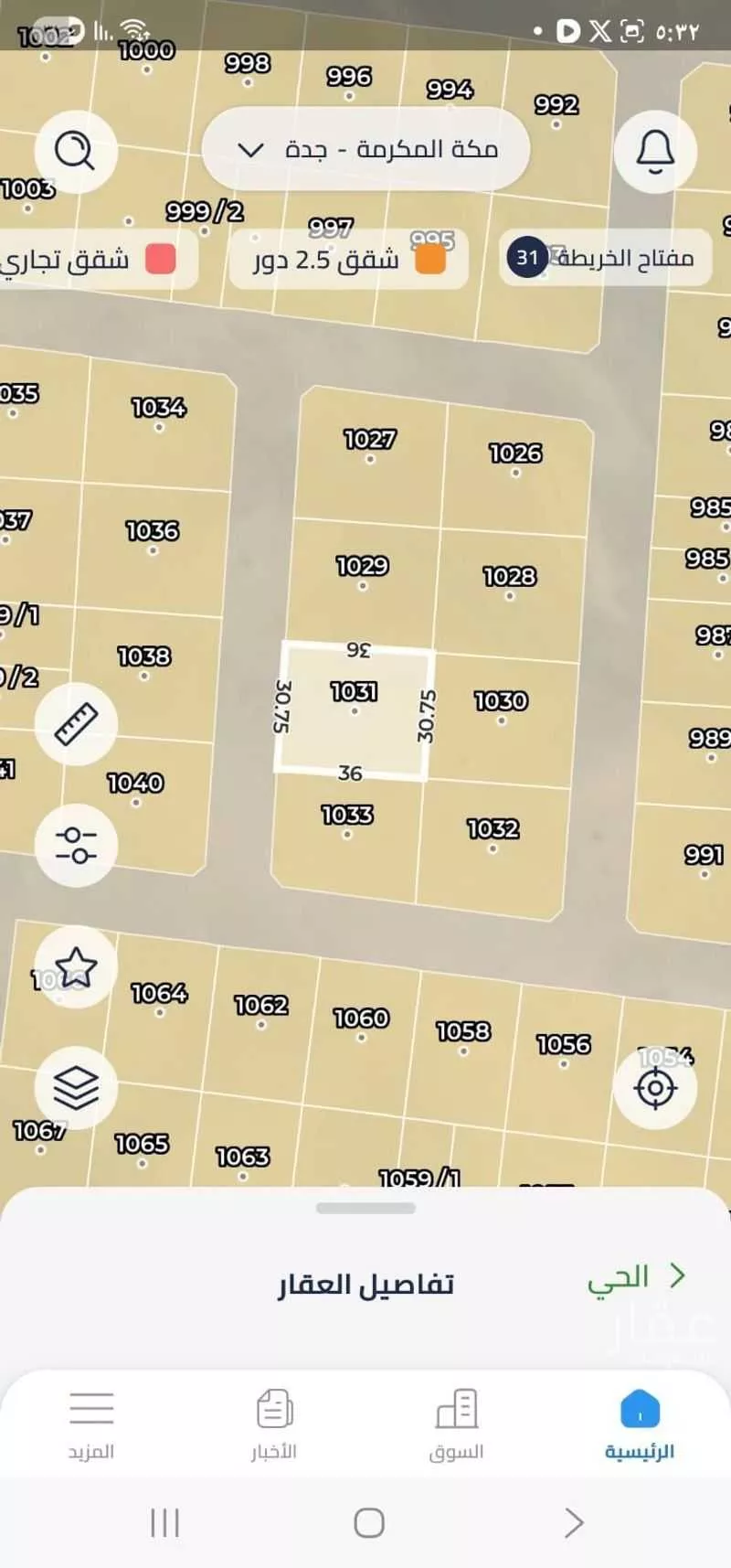Open favorites with the star button
731x1568 pixels.
[x=76, y=966]
